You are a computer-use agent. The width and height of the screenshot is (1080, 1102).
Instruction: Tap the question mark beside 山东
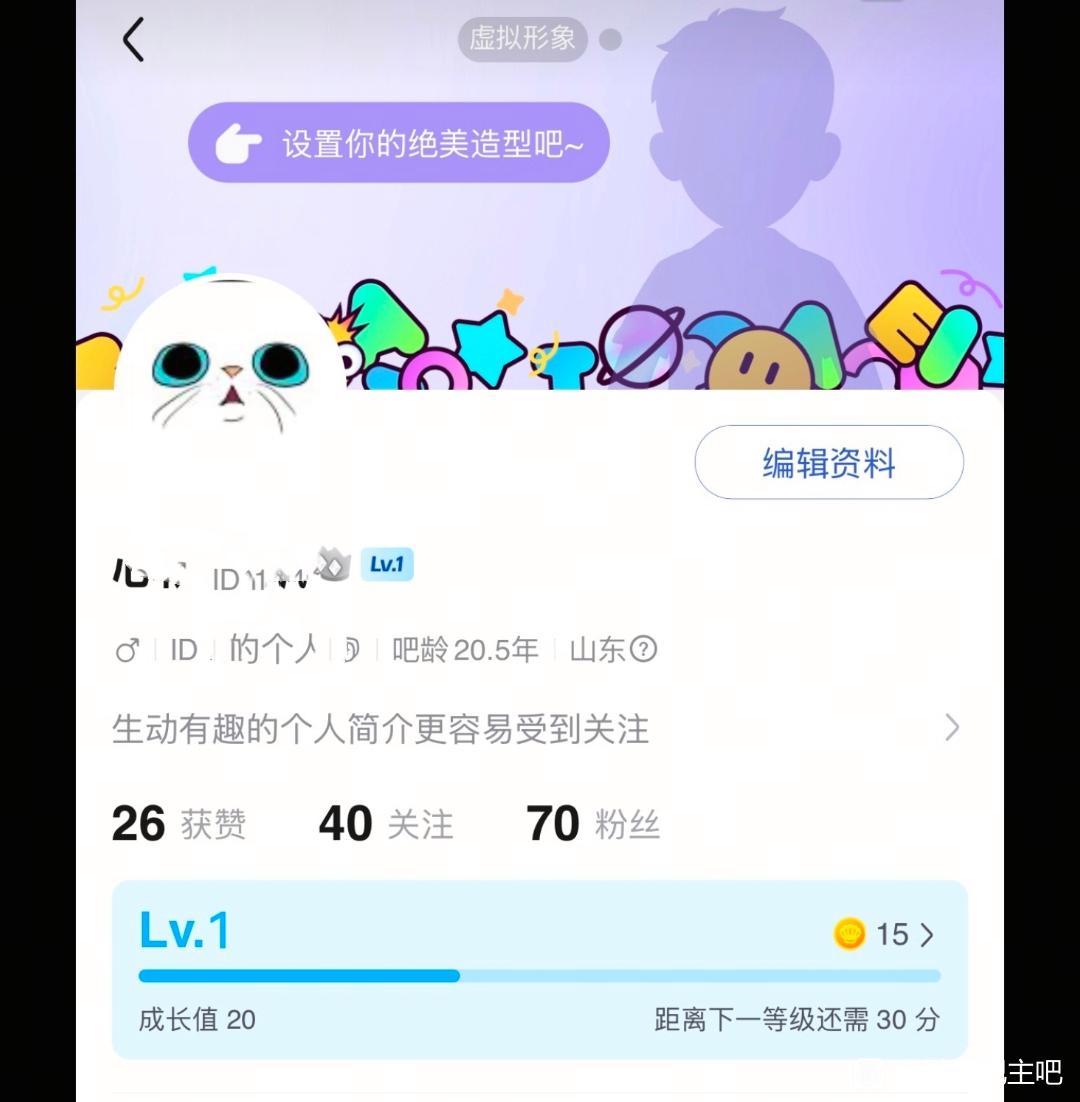[x=643, y=649]
